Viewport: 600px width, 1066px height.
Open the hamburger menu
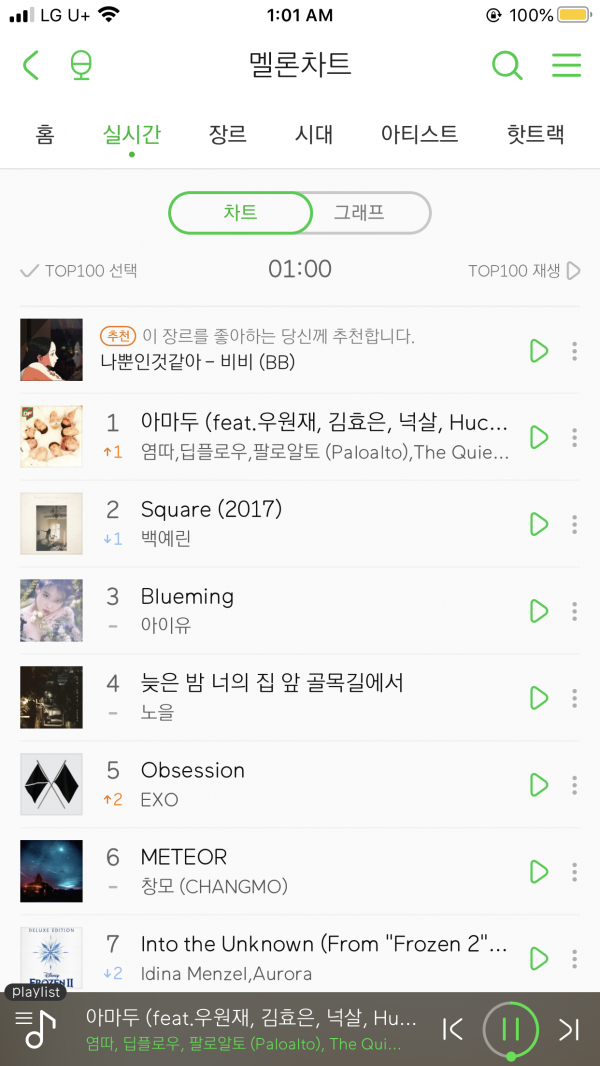pyautogui.click(x=566, y=66)
